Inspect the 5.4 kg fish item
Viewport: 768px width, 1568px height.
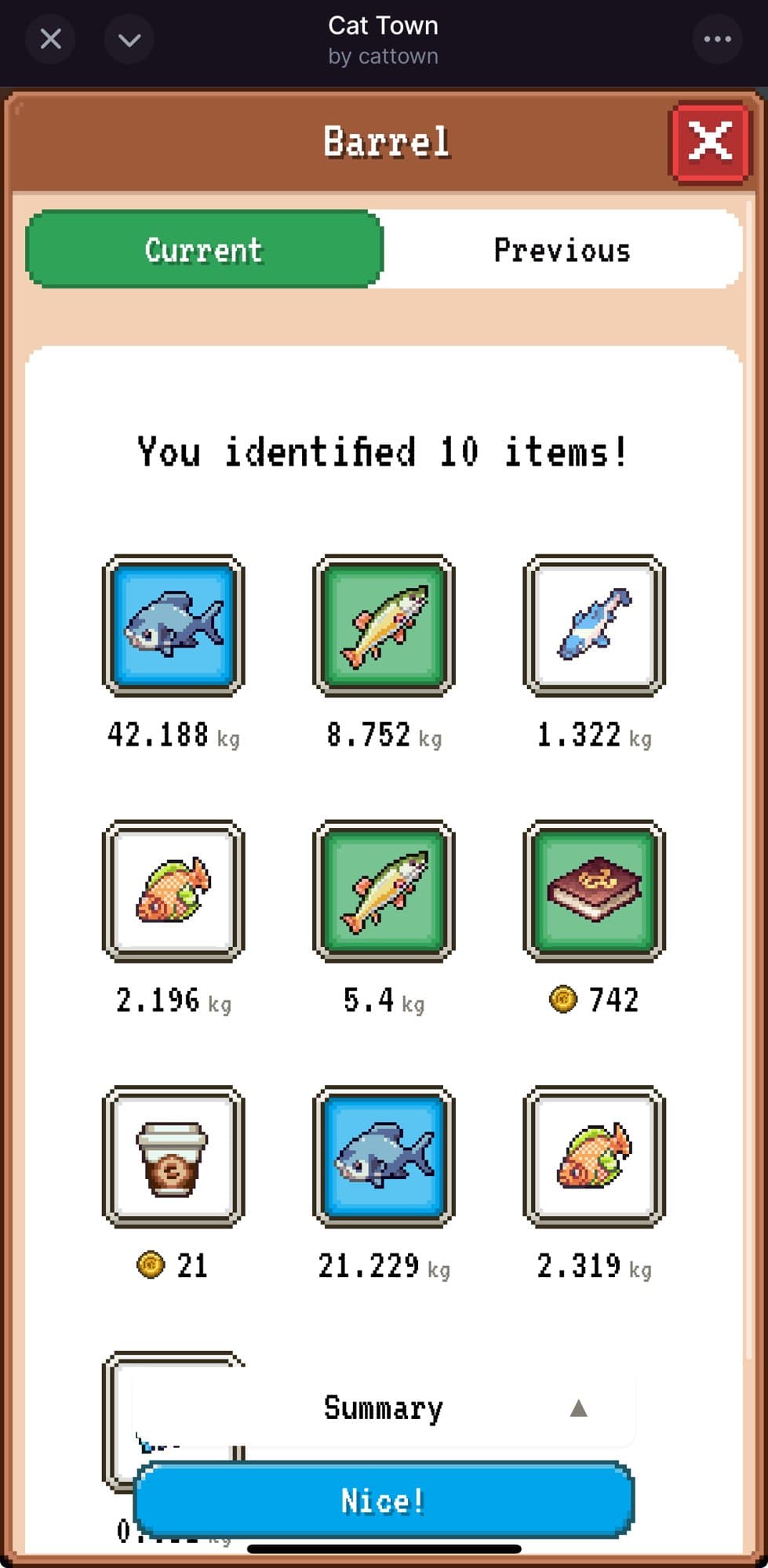point(384,891)
